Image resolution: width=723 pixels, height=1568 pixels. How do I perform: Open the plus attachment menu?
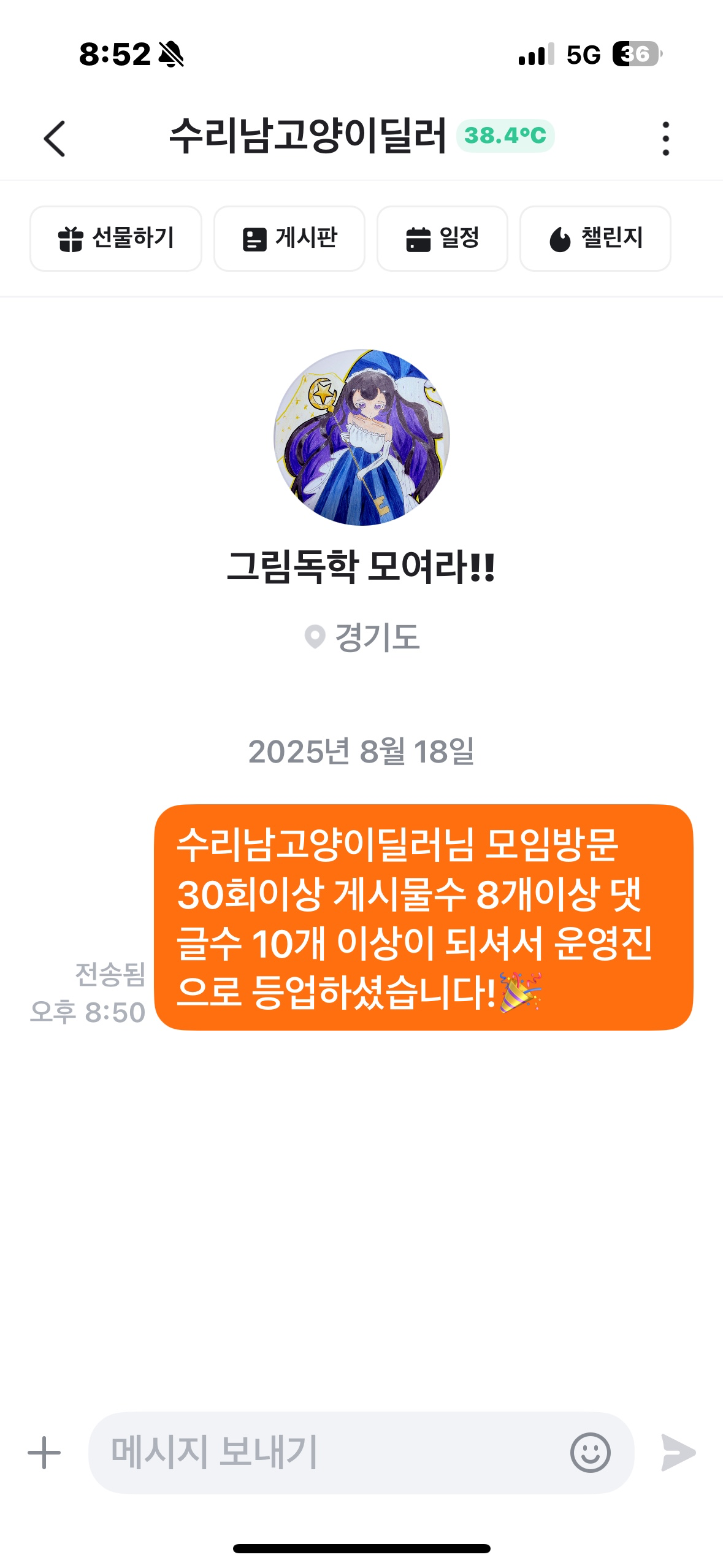click(x=44, y=1453)
